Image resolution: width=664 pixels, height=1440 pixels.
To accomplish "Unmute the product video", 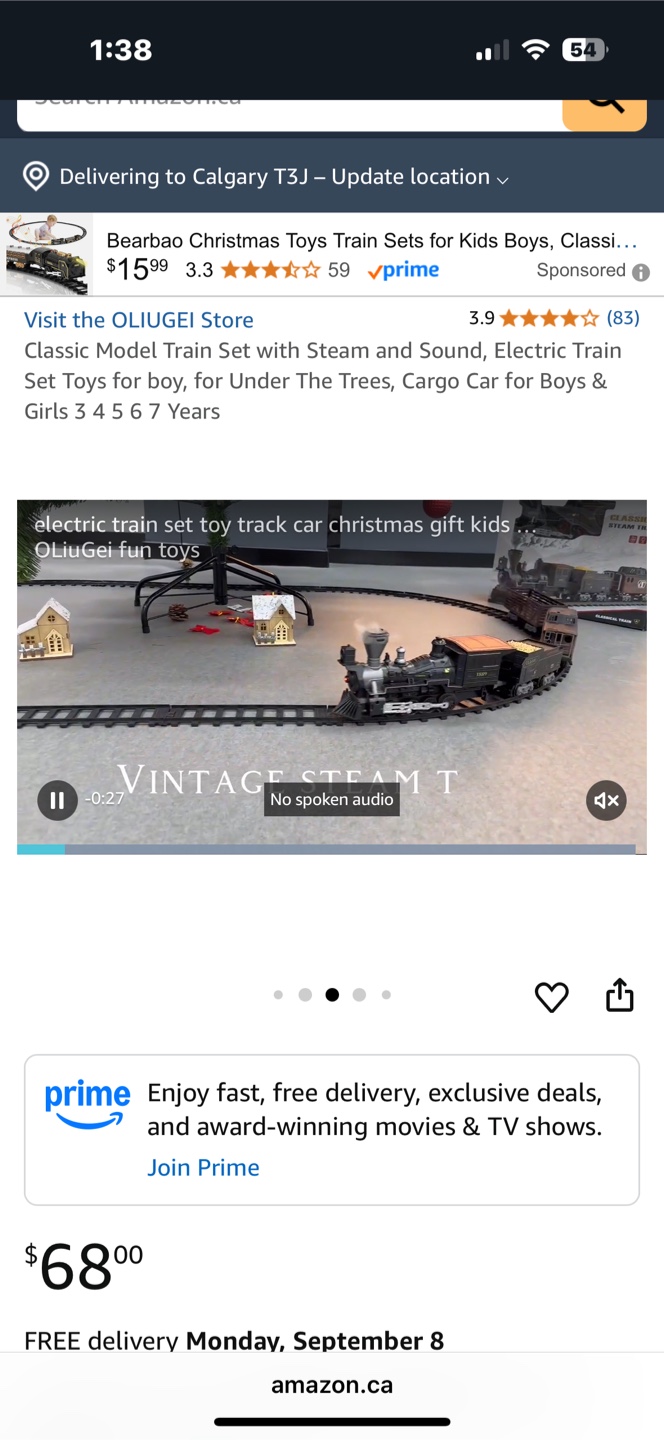I will (x=606, y=800).
